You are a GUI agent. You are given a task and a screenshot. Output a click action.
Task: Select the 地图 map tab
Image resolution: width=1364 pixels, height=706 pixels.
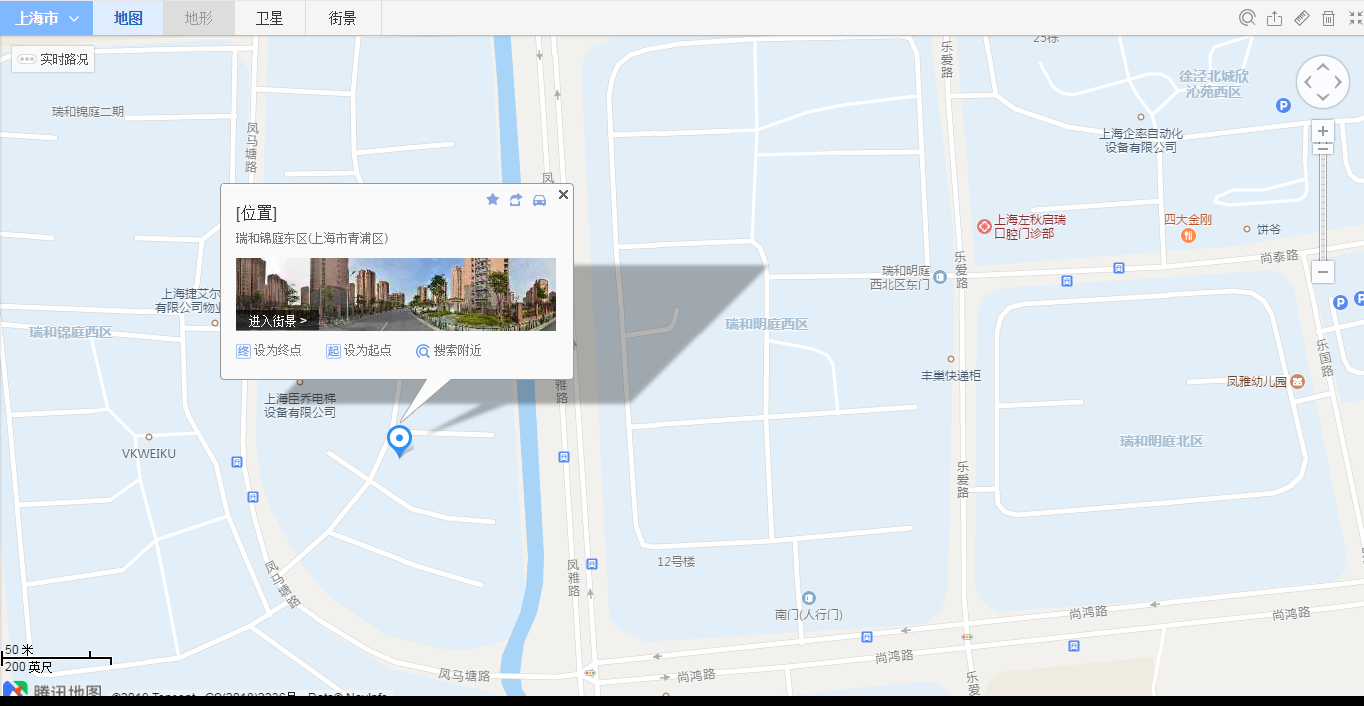tap(128, 18)
